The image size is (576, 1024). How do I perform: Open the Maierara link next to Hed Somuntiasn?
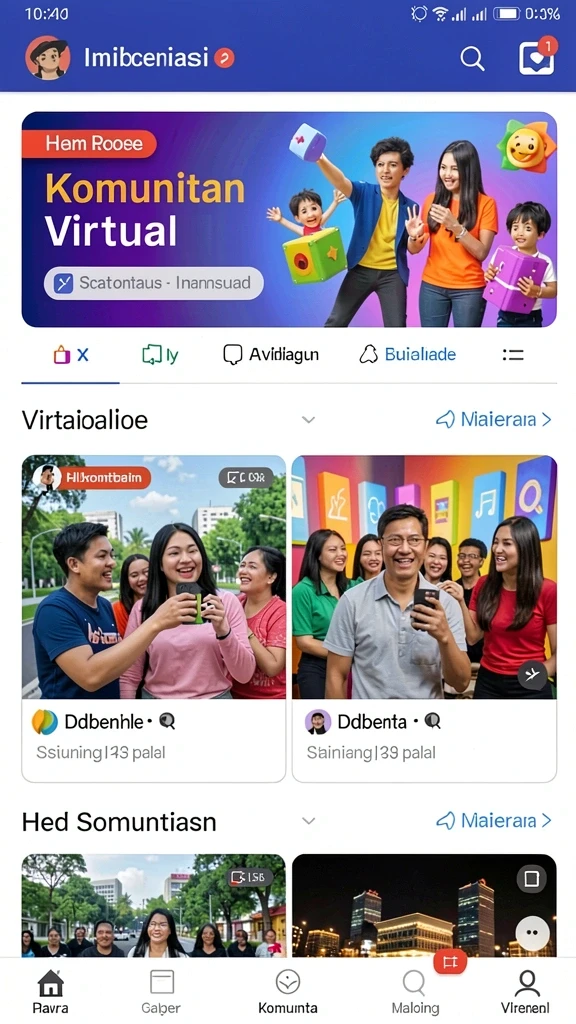point(494,820)
